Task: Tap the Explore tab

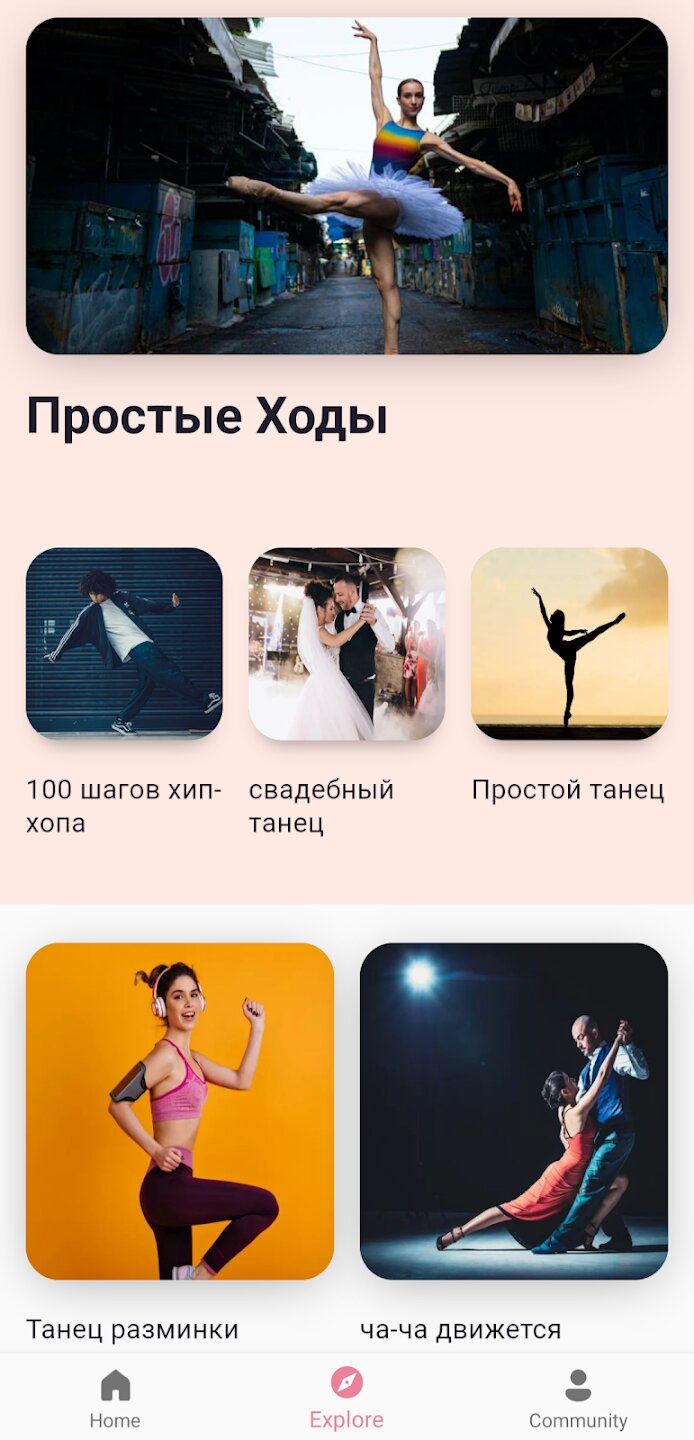Action: point(346,1398)
